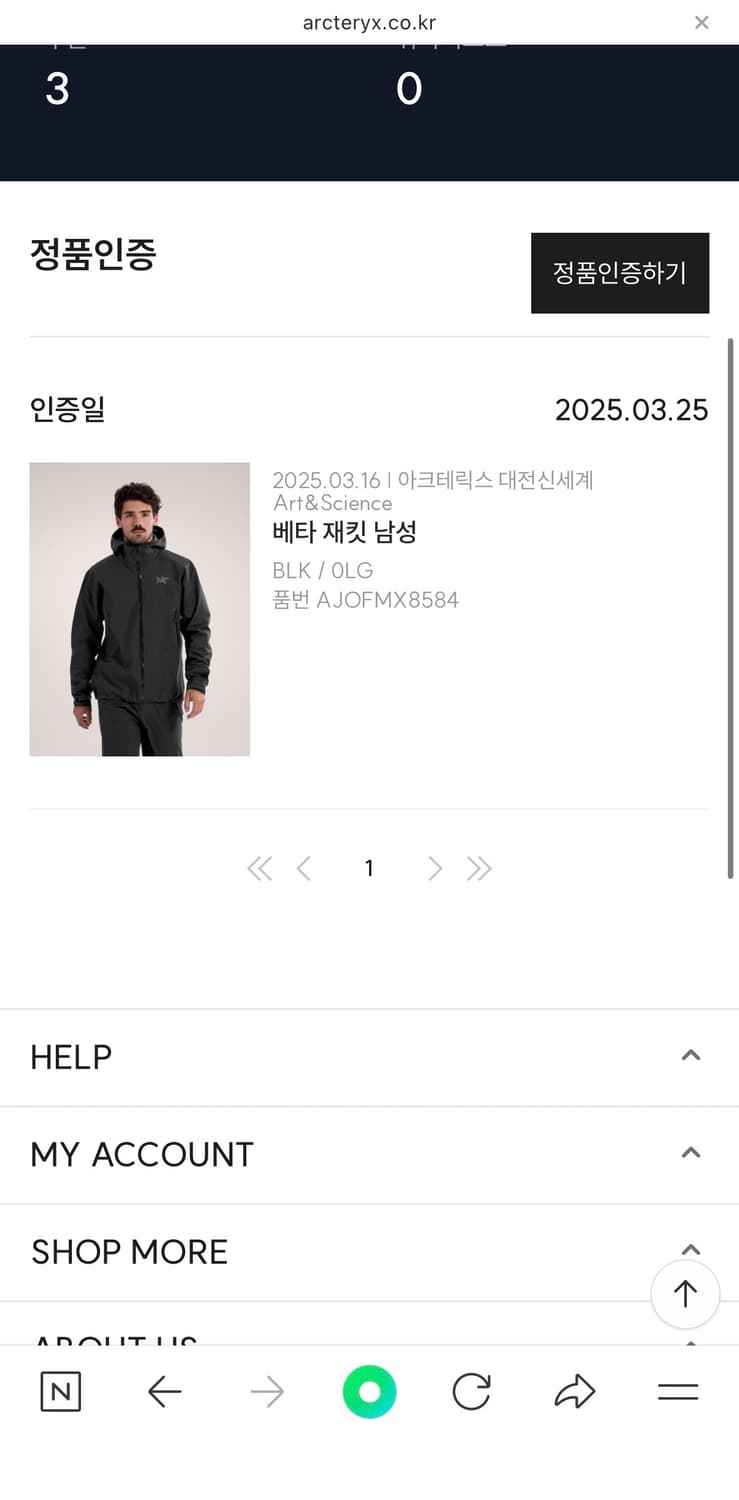739x1500 pixels.
Task: Open the browser hamburger menu
Action: [678, 1391]
